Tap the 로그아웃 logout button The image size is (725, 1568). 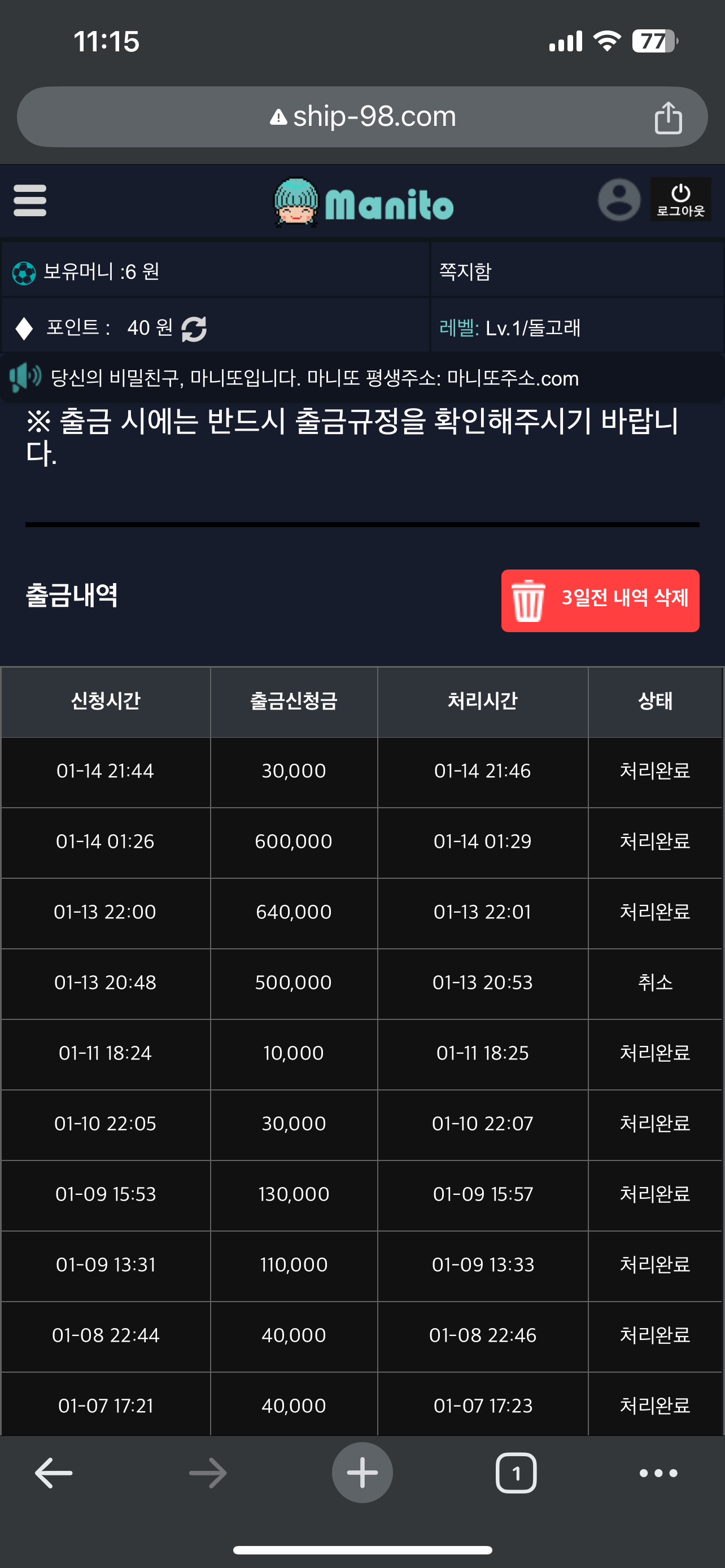point(680,200)
